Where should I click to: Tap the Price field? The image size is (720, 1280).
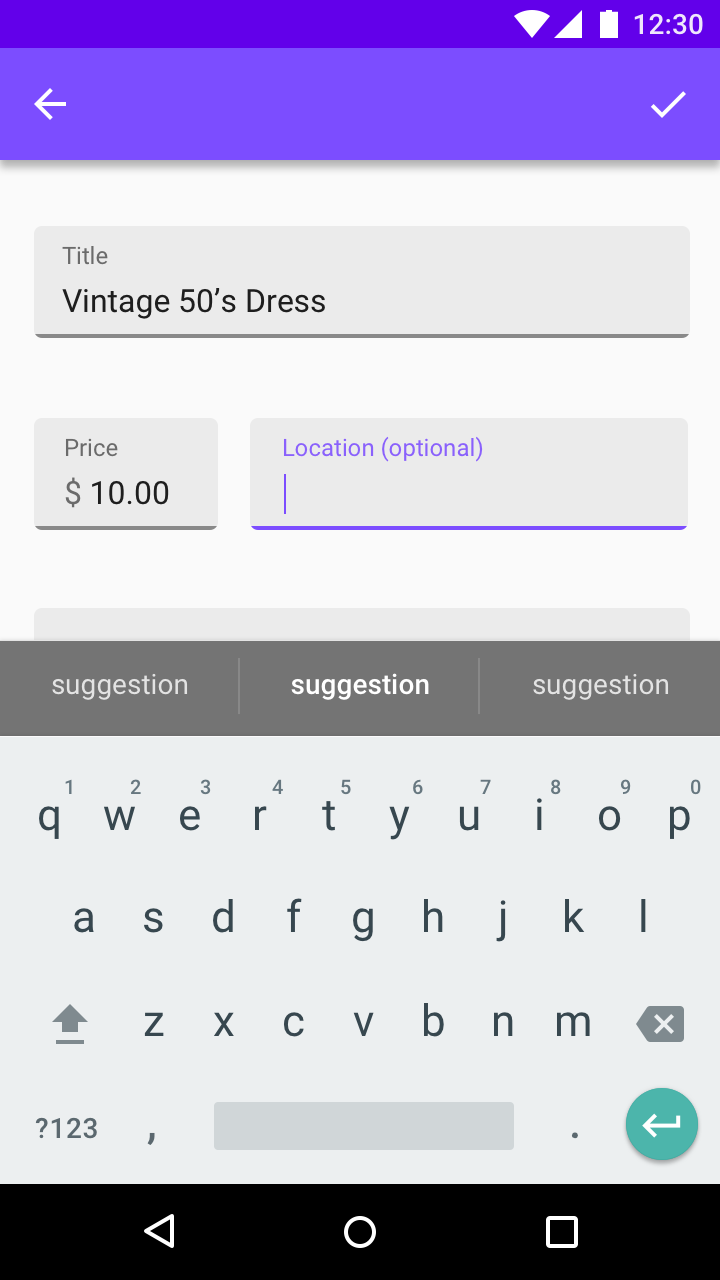coord(126,474)
